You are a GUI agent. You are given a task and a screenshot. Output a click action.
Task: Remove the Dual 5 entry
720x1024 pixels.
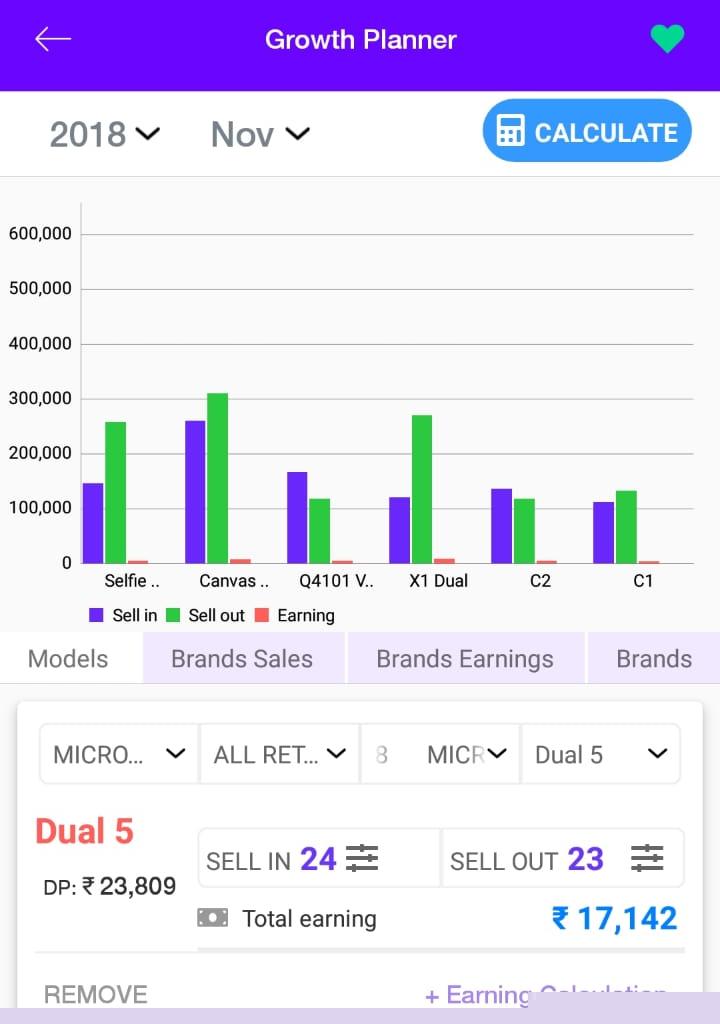96,994
